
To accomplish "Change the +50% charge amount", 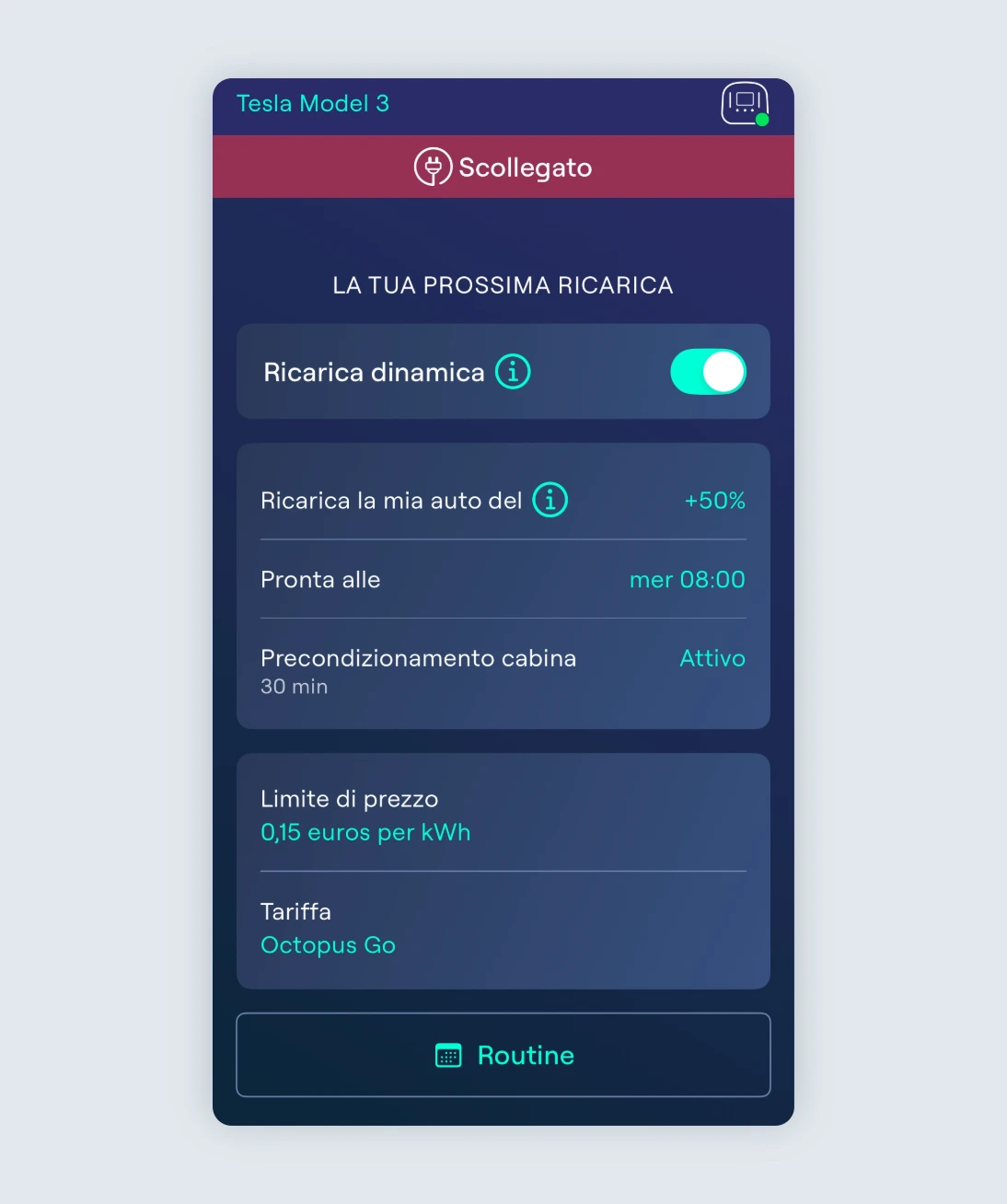I will click(x=714, y=501).
